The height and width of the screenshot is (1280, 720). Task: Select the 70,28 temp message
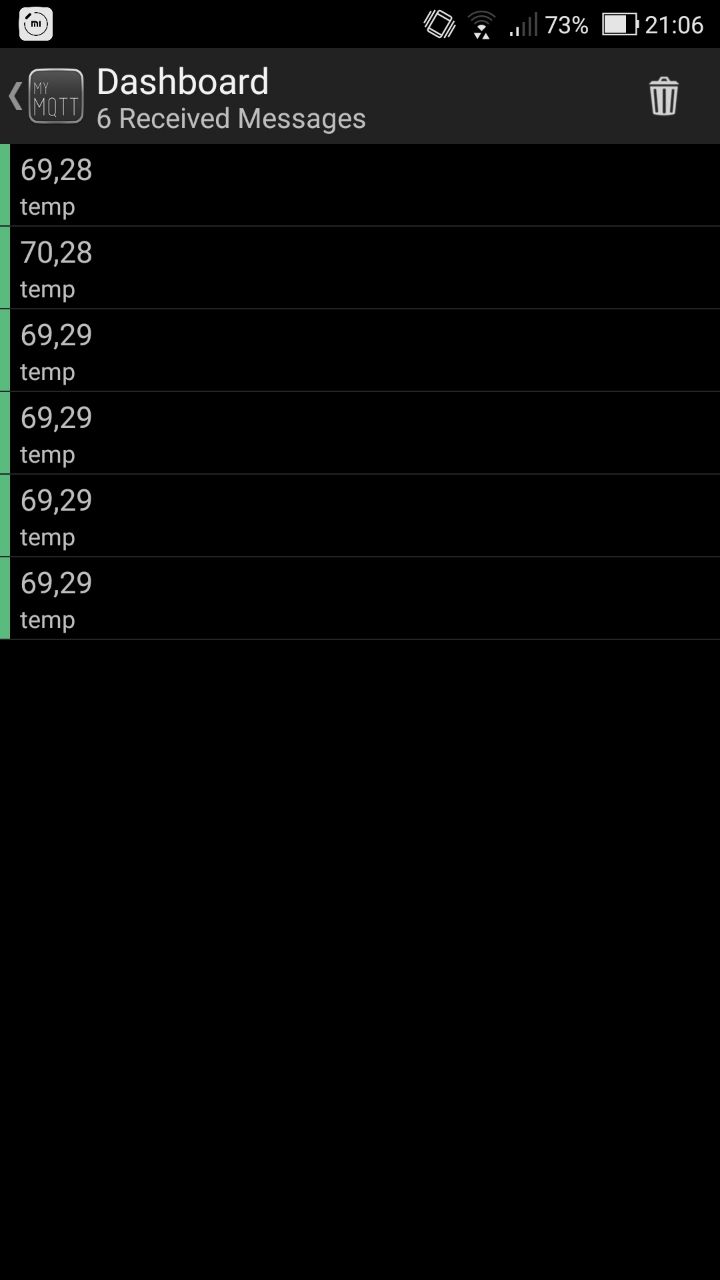click(x=360, y=268)
